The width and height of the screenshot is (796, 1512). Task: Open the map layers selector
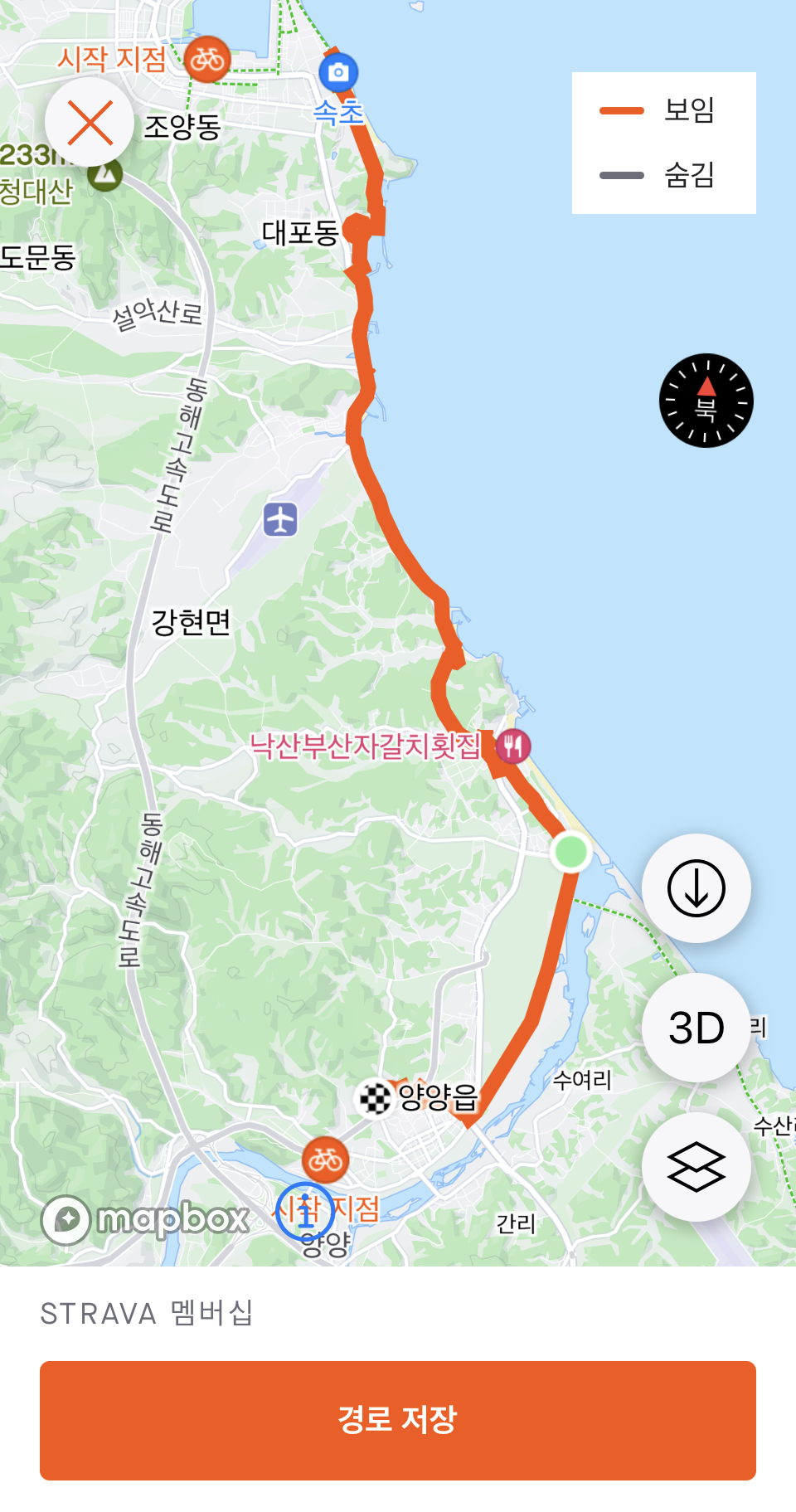tap(696, 1167)
